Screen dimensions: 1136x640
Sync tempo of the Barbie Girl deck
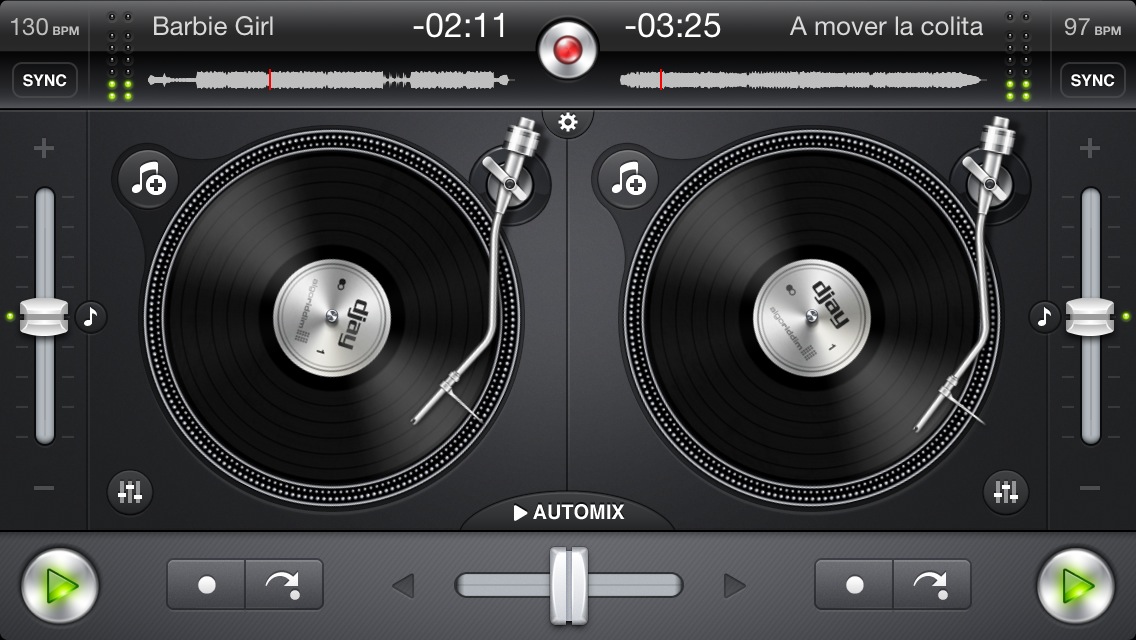[x=45, y=80]
